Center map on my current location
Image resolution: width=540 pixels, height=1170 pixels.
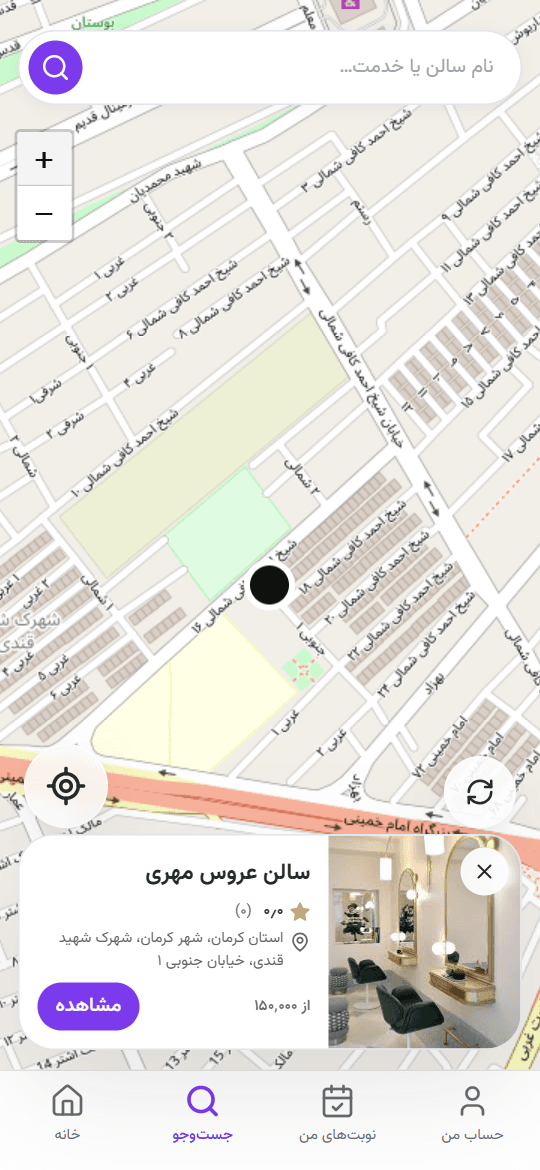coord(66,786)
